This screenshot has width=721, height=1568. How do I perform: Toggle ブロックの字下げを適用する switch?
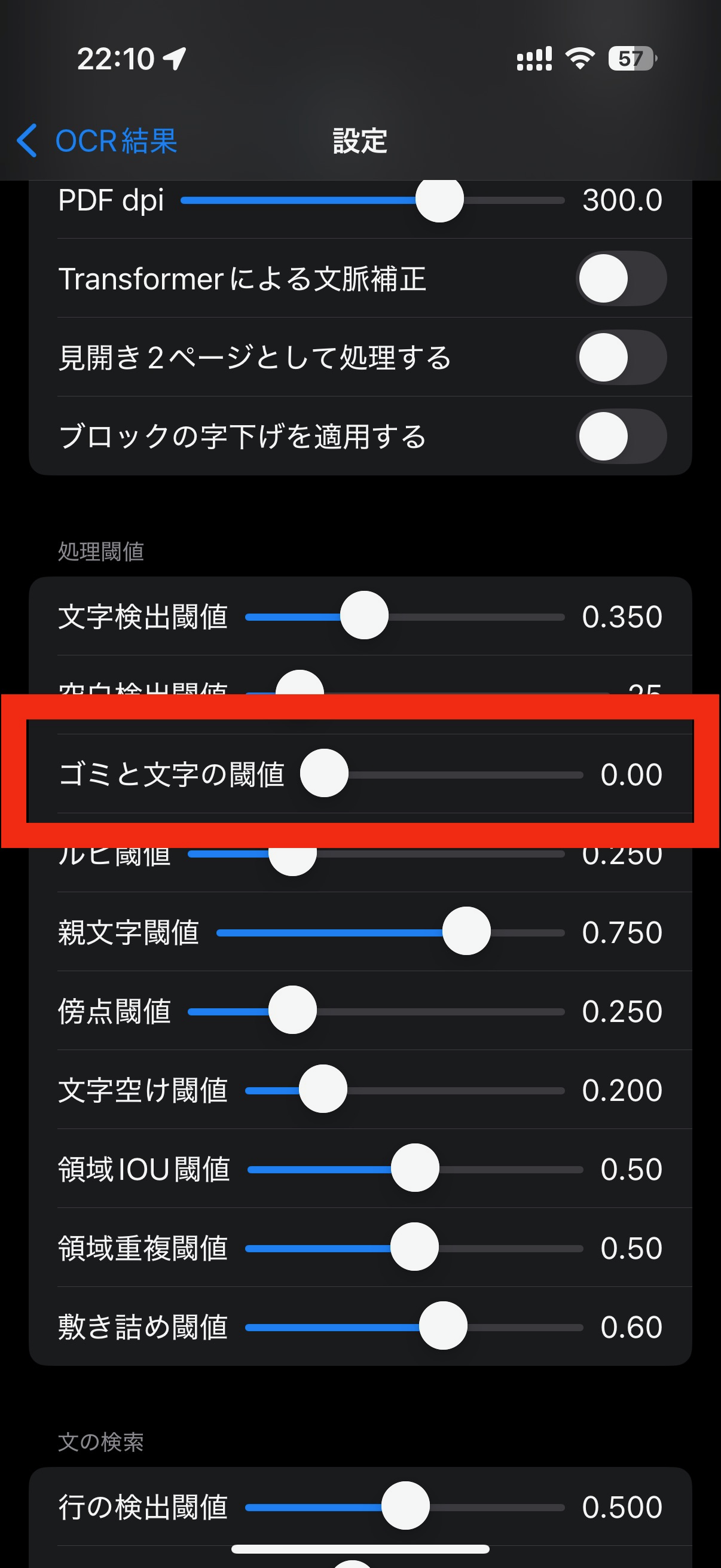point(621,437)
